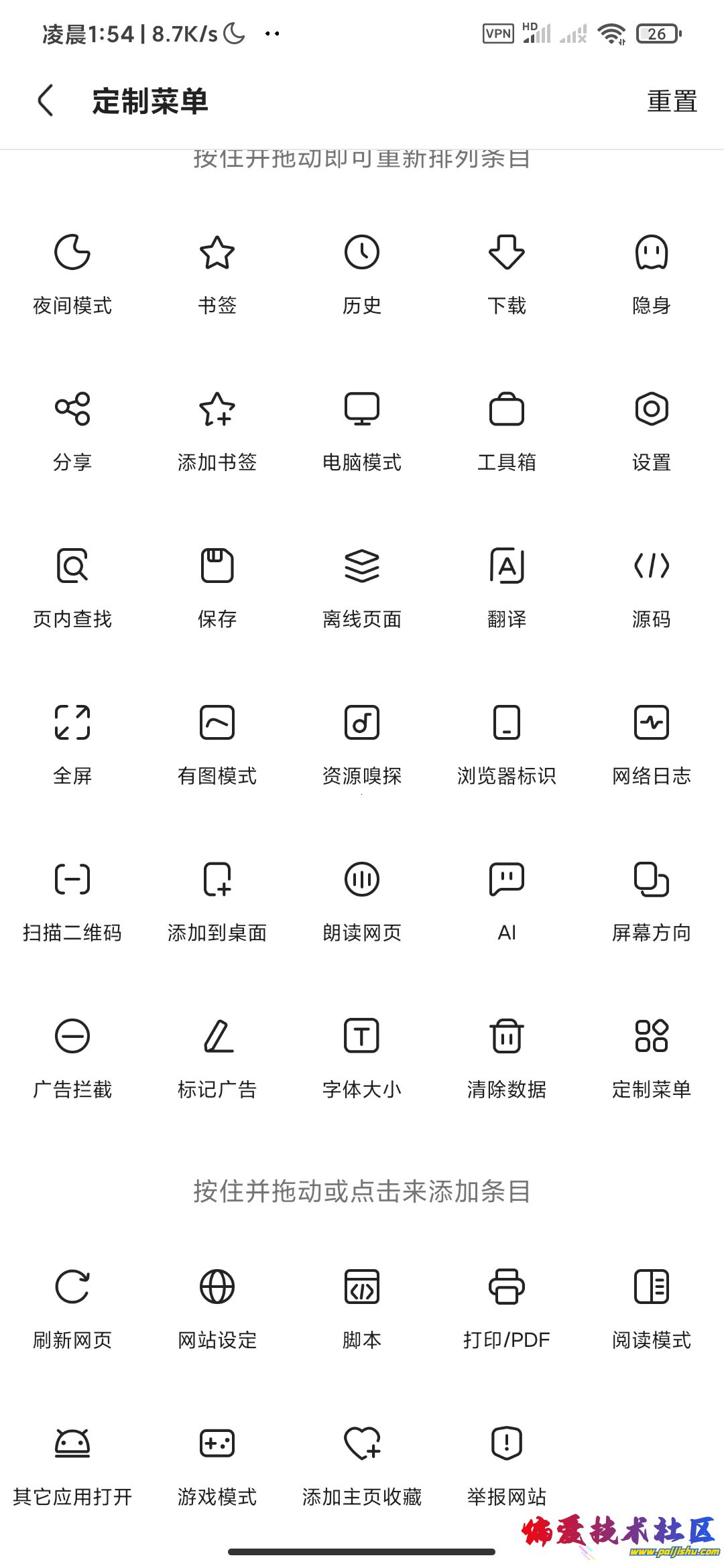Add 阅读模式 to the menu

pos(651,1308)
